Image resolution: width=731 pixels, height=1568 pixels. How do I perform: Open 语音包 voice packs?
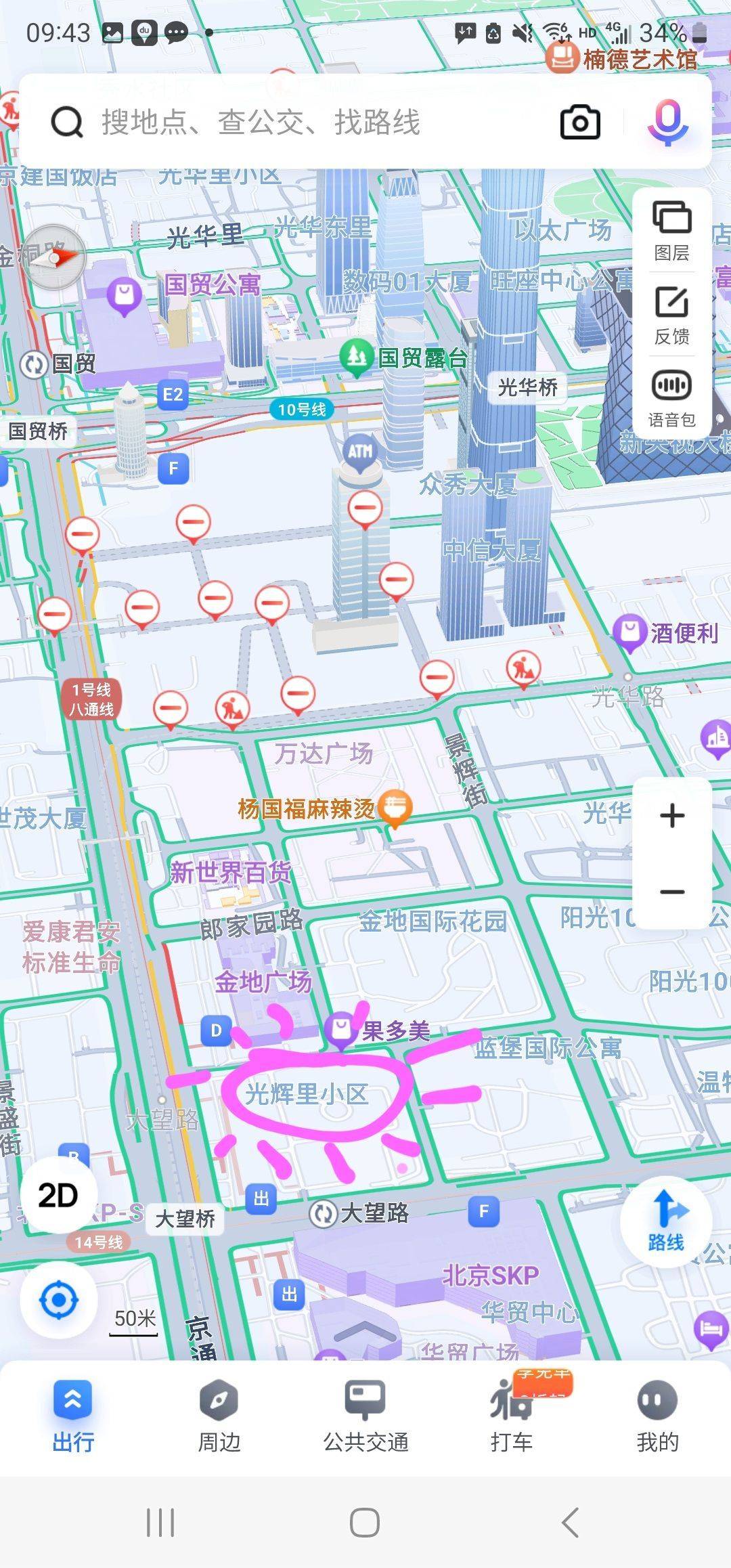671,398
